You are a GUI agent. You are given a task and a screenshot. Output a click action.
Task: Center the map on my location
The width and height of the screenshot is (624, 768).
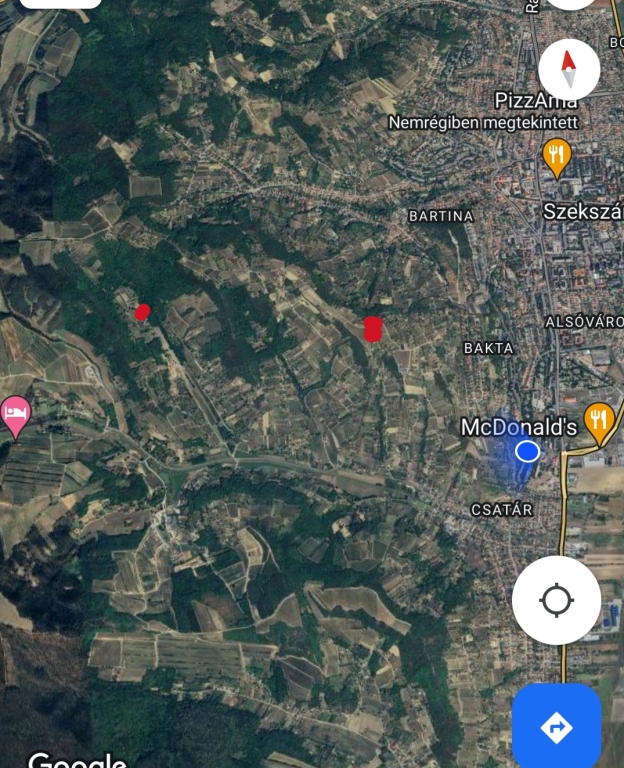[x=556, y=601]
